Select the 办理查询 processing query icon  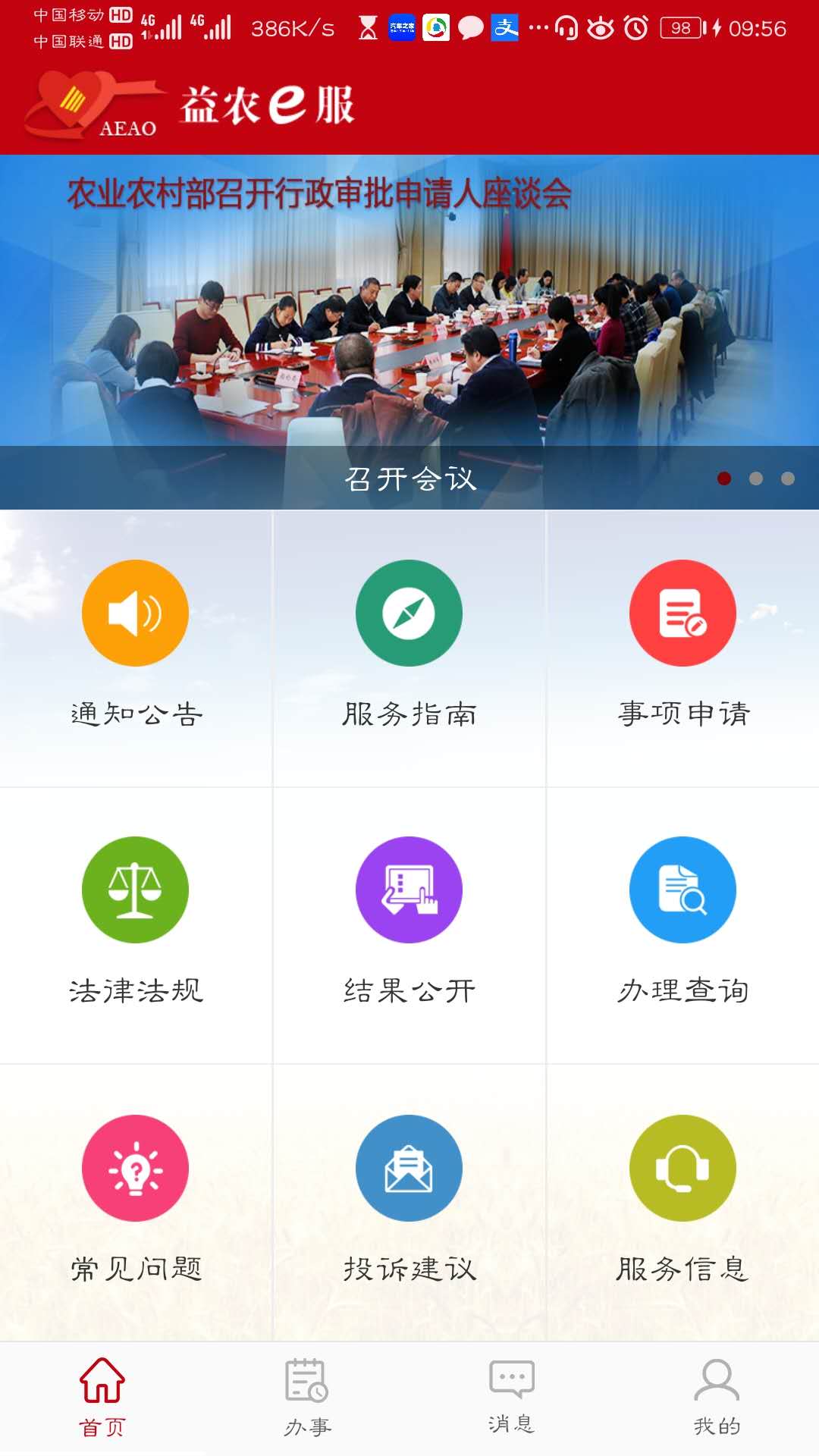point(682,890)
